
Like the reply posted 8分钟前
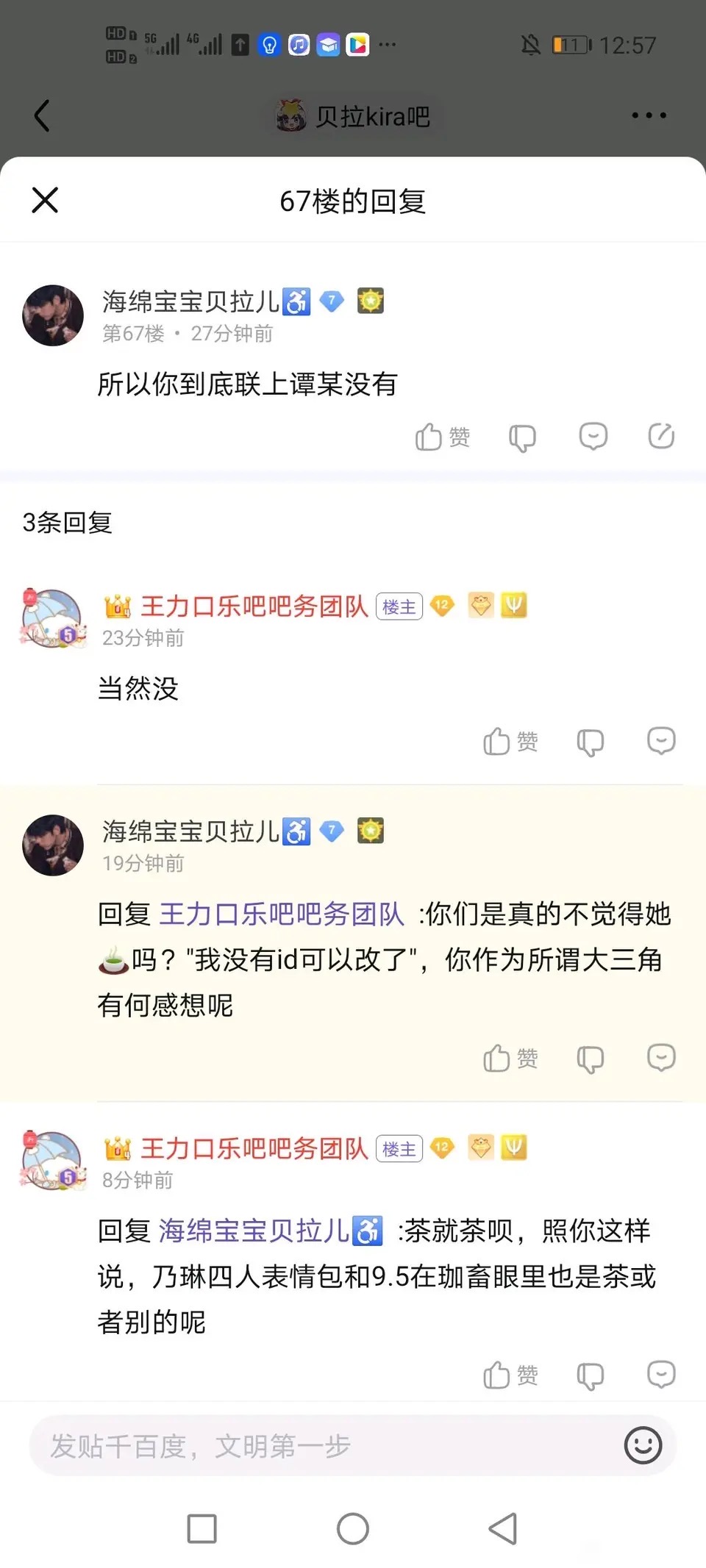coord(510,1375)
